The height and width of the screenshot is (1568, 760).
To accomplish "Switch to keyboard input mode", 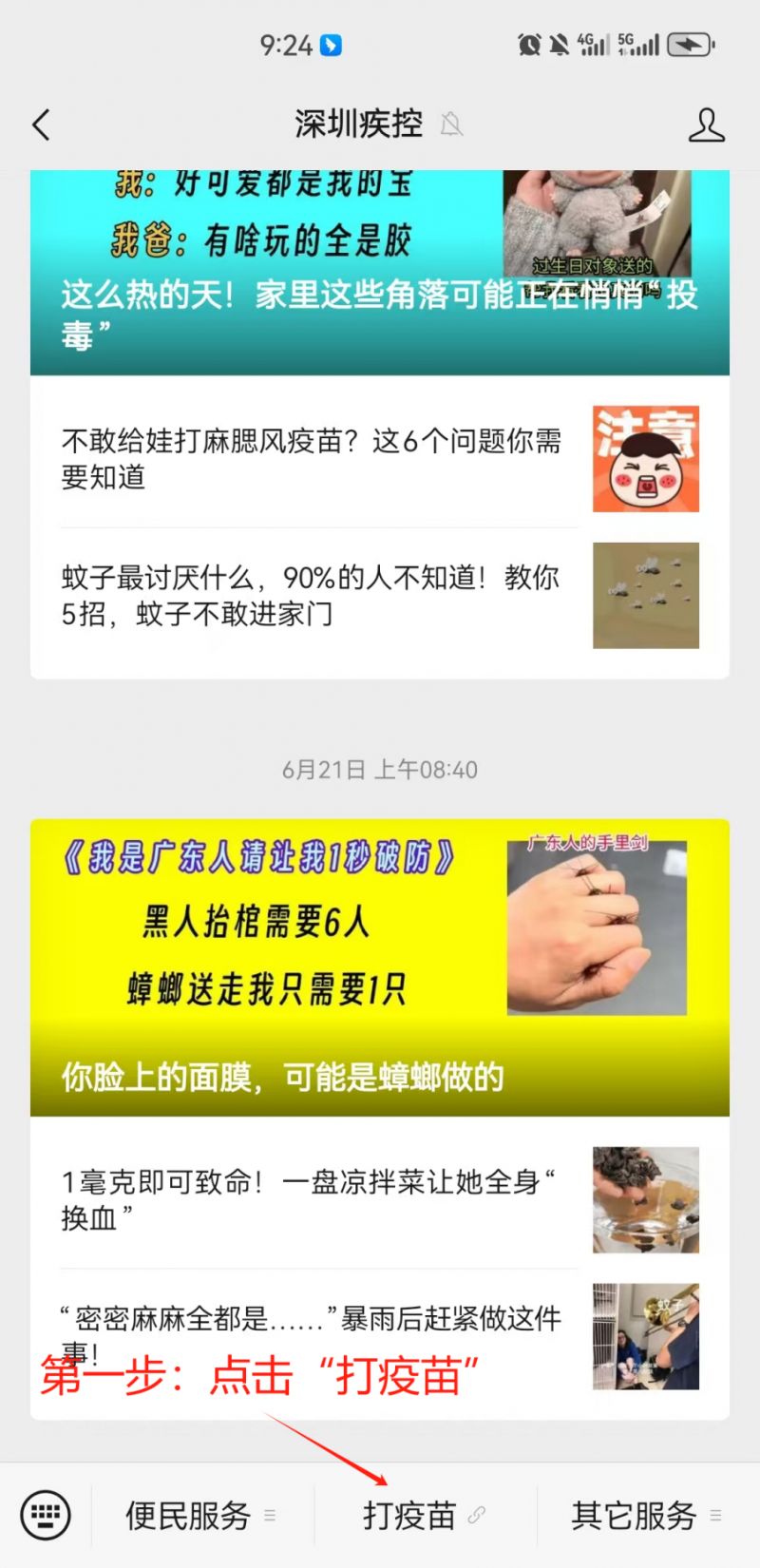I will point(46,1515).
